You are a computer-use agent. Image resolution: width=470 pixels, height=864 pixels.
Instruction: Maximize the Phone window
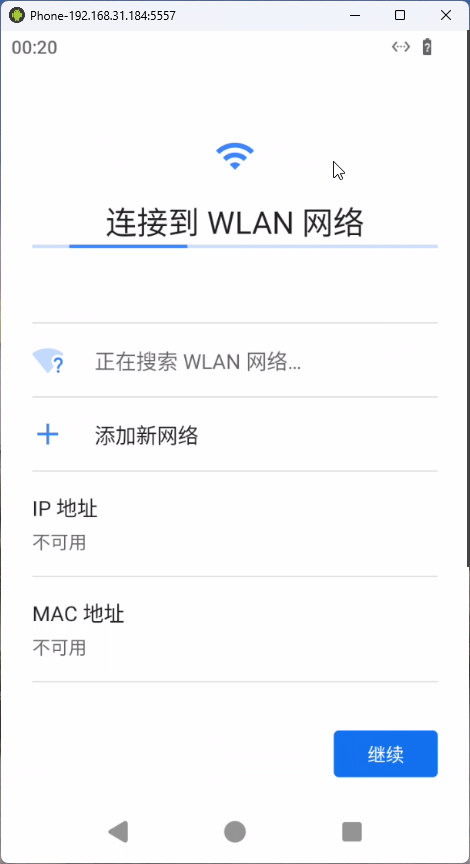click(x=400, y=15)
